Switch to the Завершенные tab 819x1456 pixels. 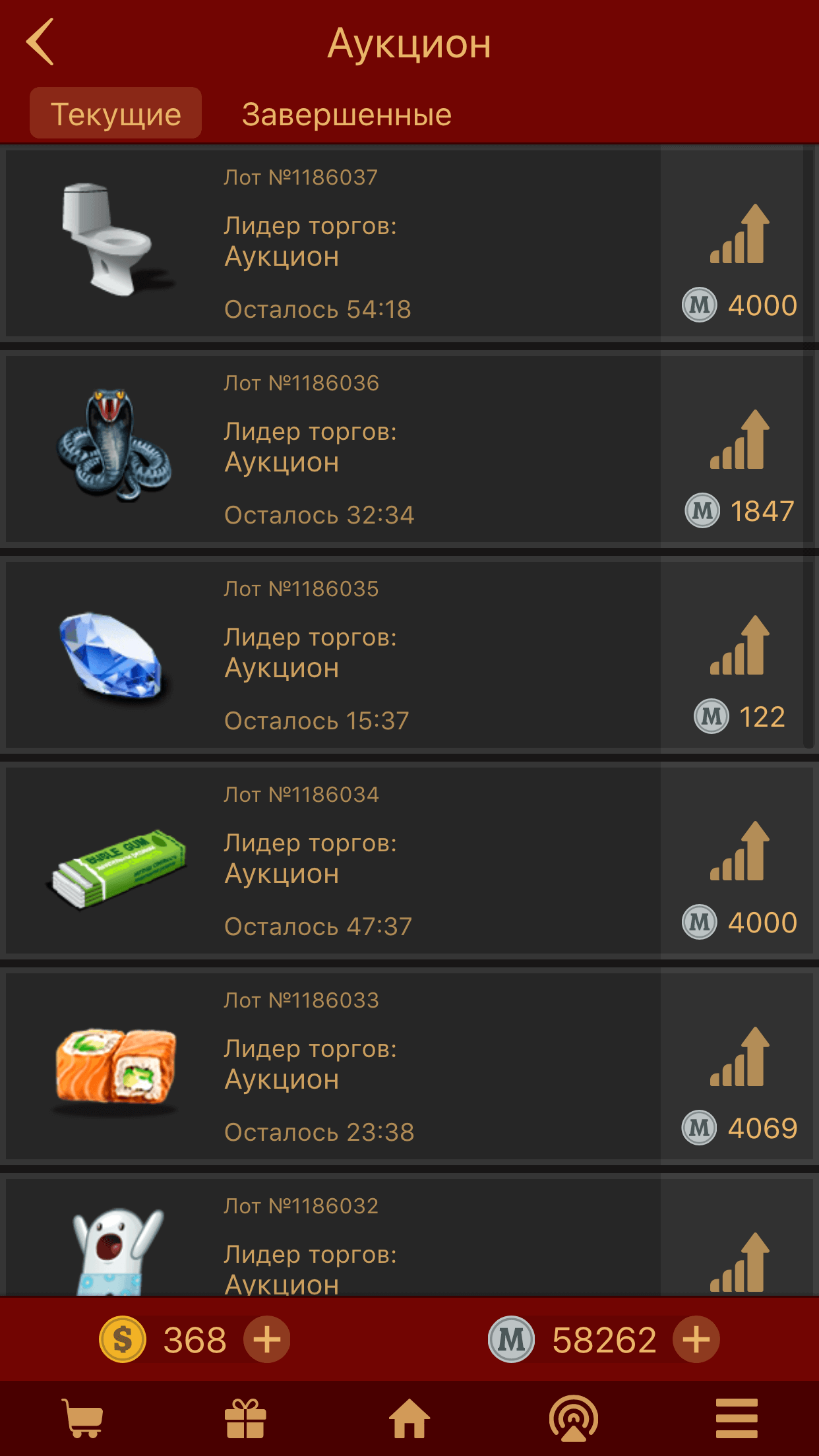pos(347,114)
